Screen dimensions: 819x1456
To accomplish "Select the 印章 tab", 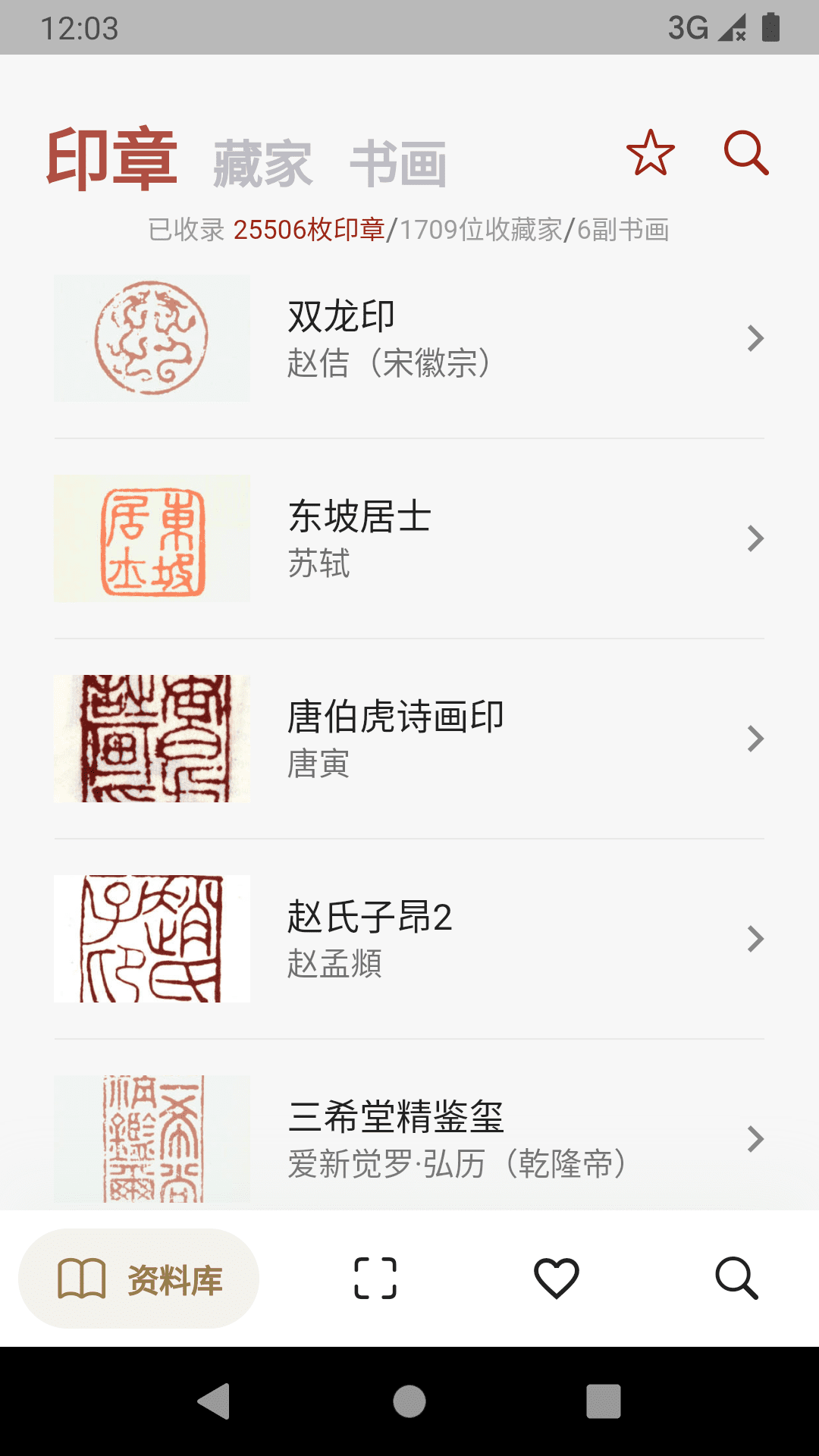I will [x=112, y=157].
